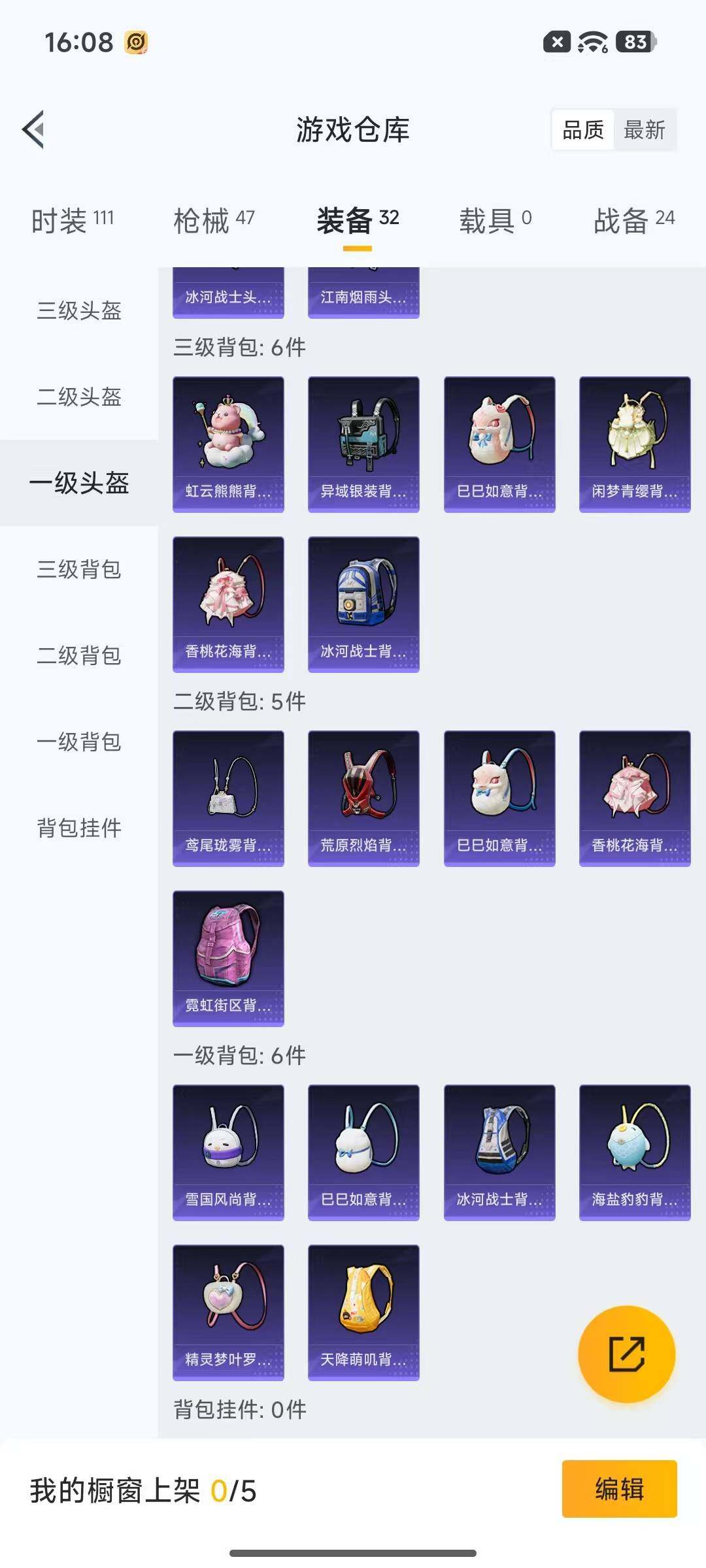The width and height of the screenshot is (706, 1568).
Task: Open the 背包挂件 category
Action: (x=78, y=827)
